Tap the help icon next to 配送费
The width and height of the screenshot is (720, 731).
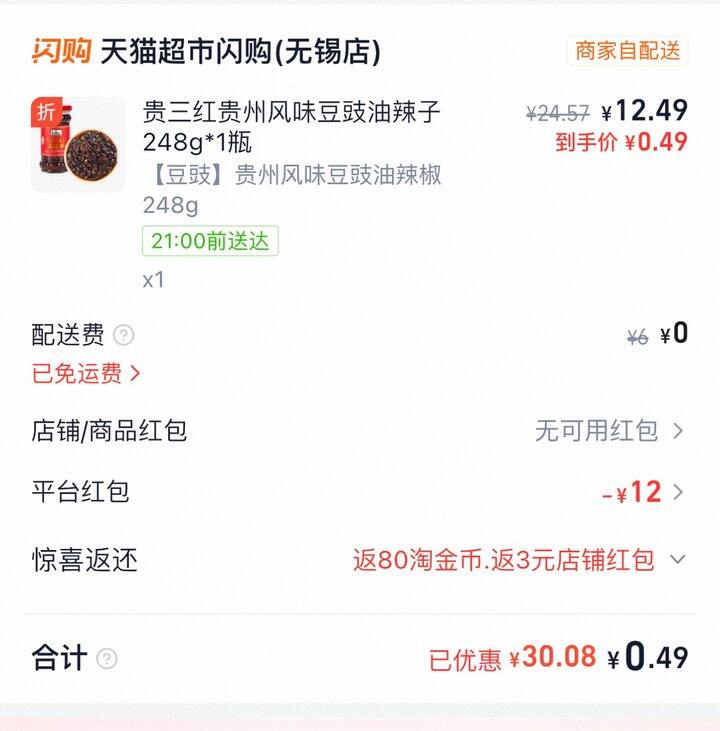[123, 335]
